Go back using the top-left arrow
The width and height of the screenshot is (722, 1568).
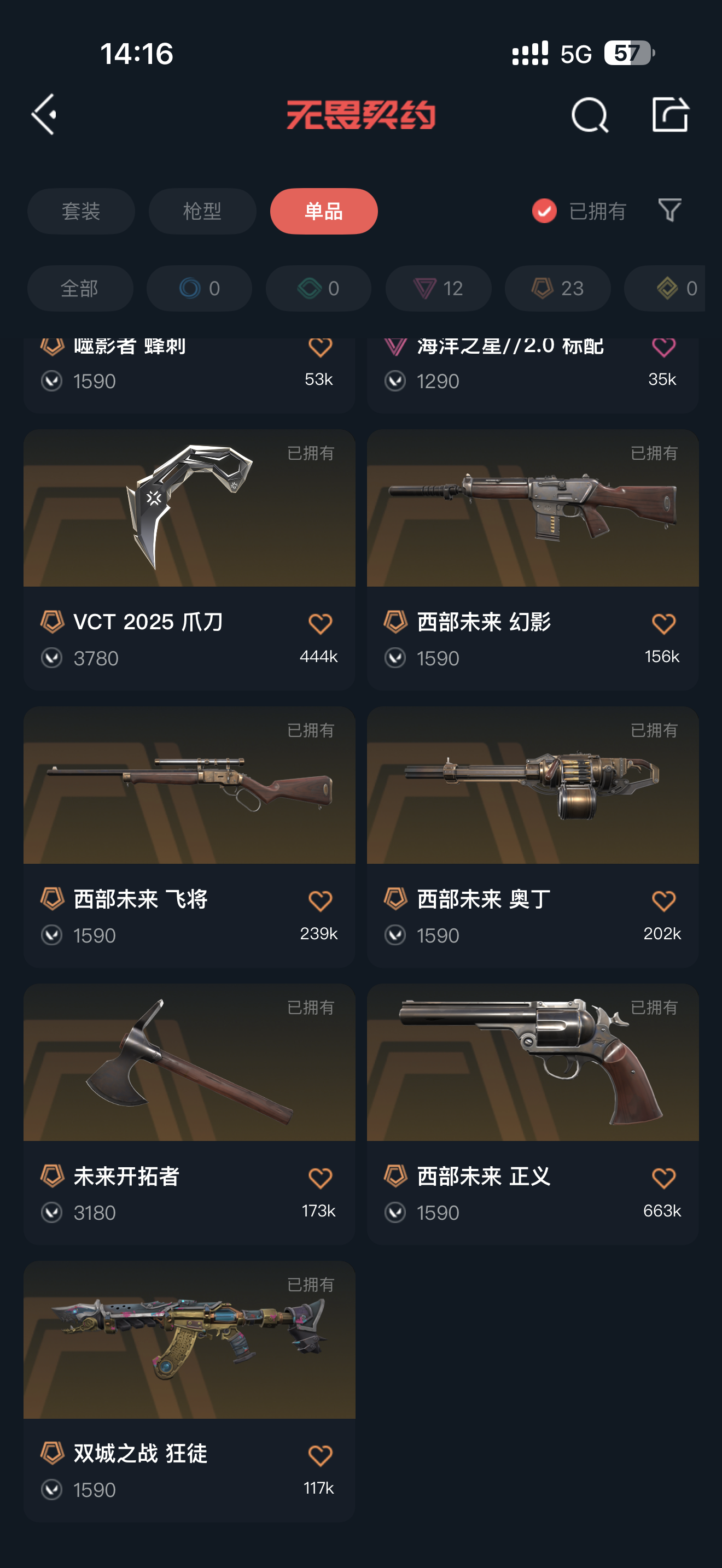coord(44,114)
